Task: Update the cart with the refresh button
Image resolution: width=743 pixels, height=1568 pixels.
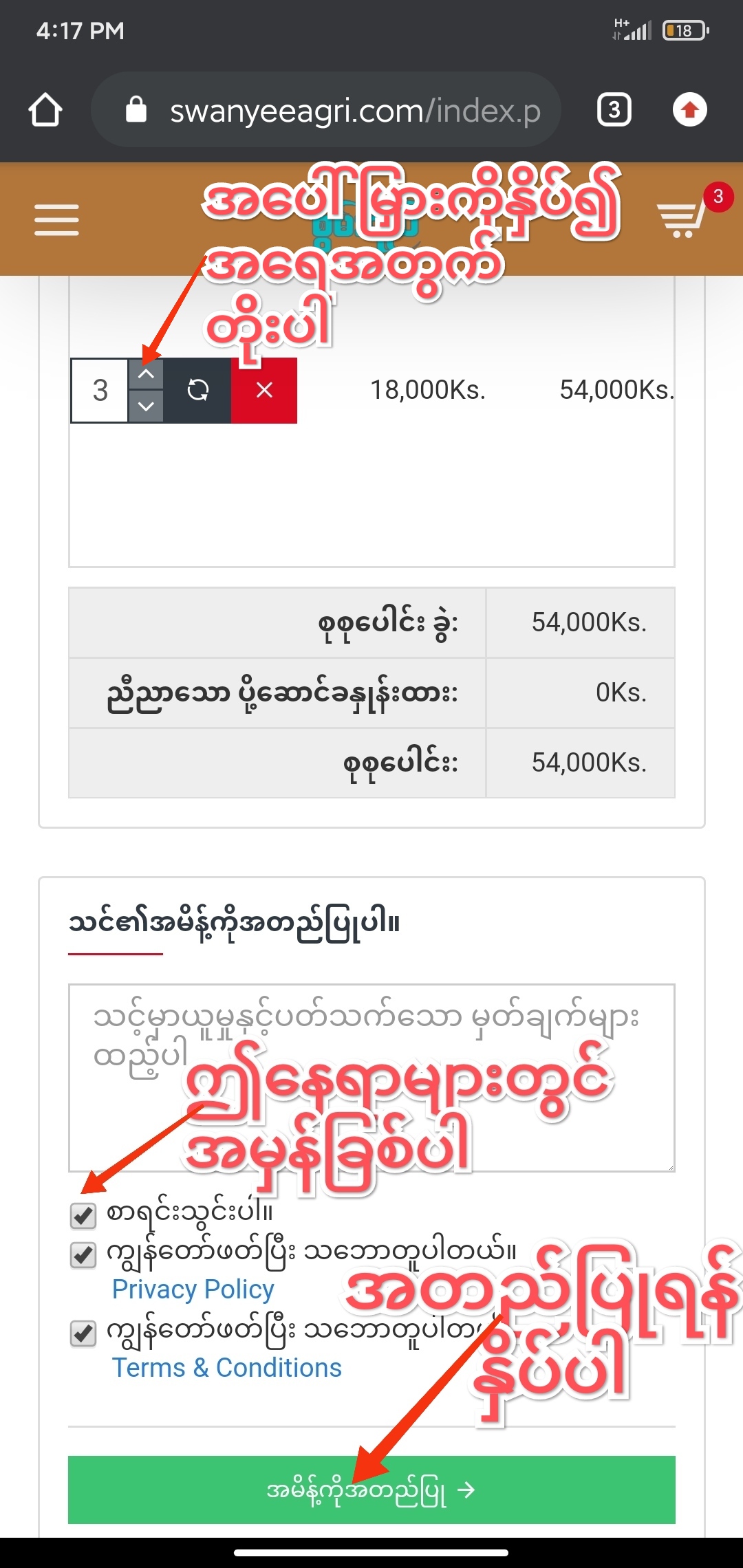Action: pos(197,391)
